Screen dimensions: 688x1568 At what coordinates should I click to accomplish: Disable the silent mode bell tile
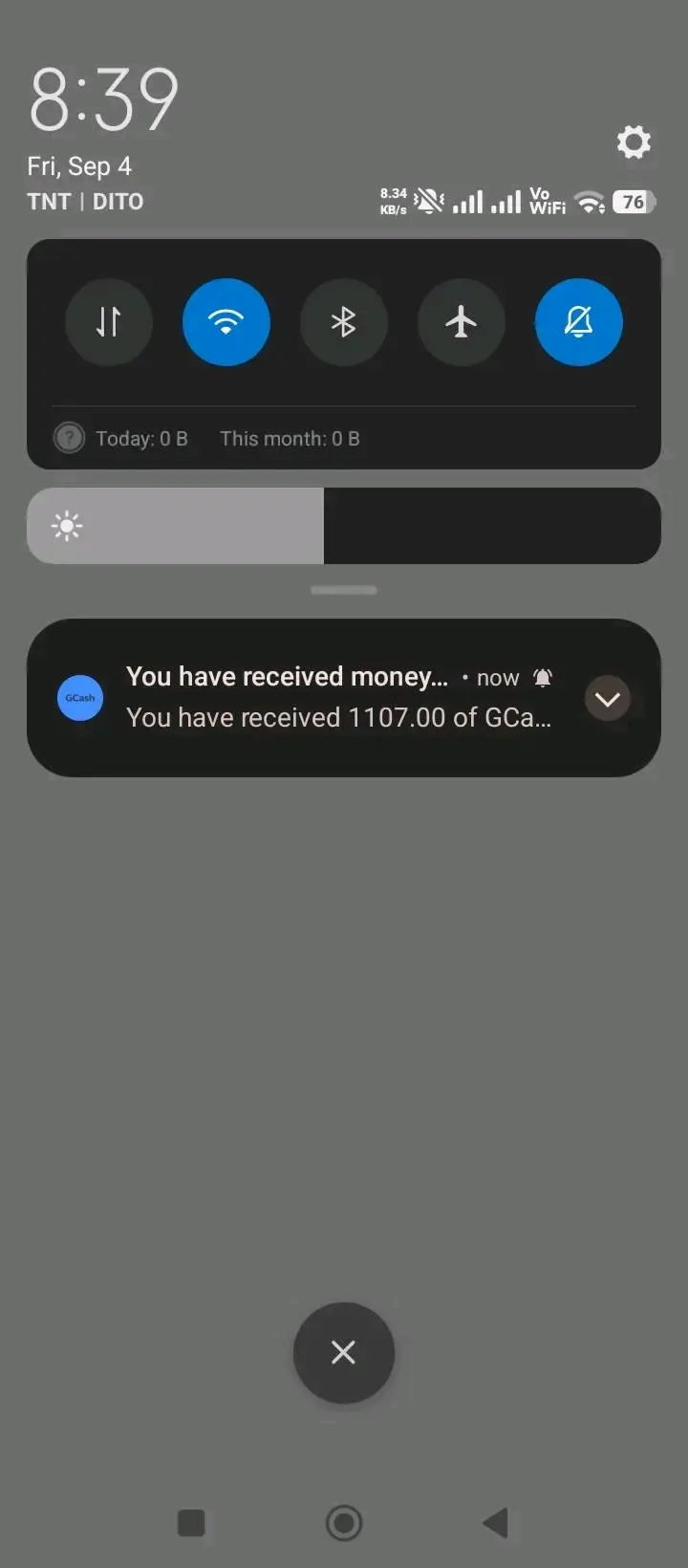click(x=579, y=322)
